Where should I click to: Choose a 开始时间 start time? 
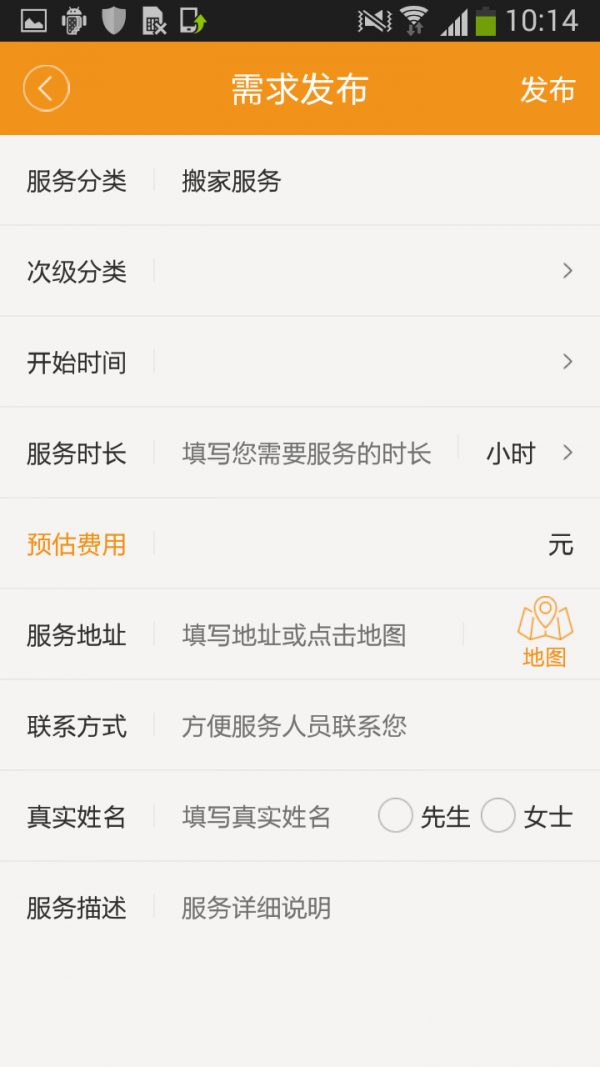coord(365,362)
